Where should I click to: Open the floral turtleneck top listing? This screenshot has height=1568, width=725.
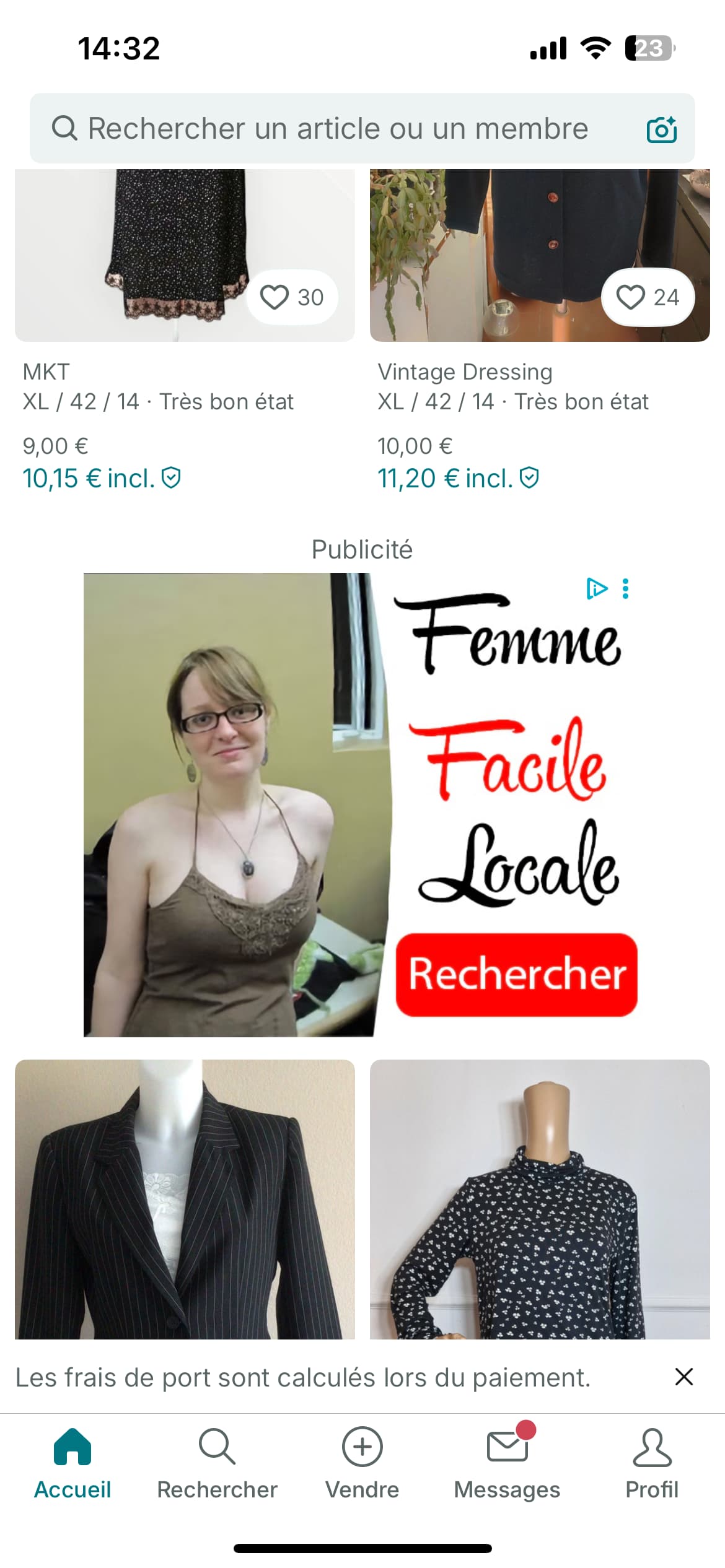(540, 1199)
